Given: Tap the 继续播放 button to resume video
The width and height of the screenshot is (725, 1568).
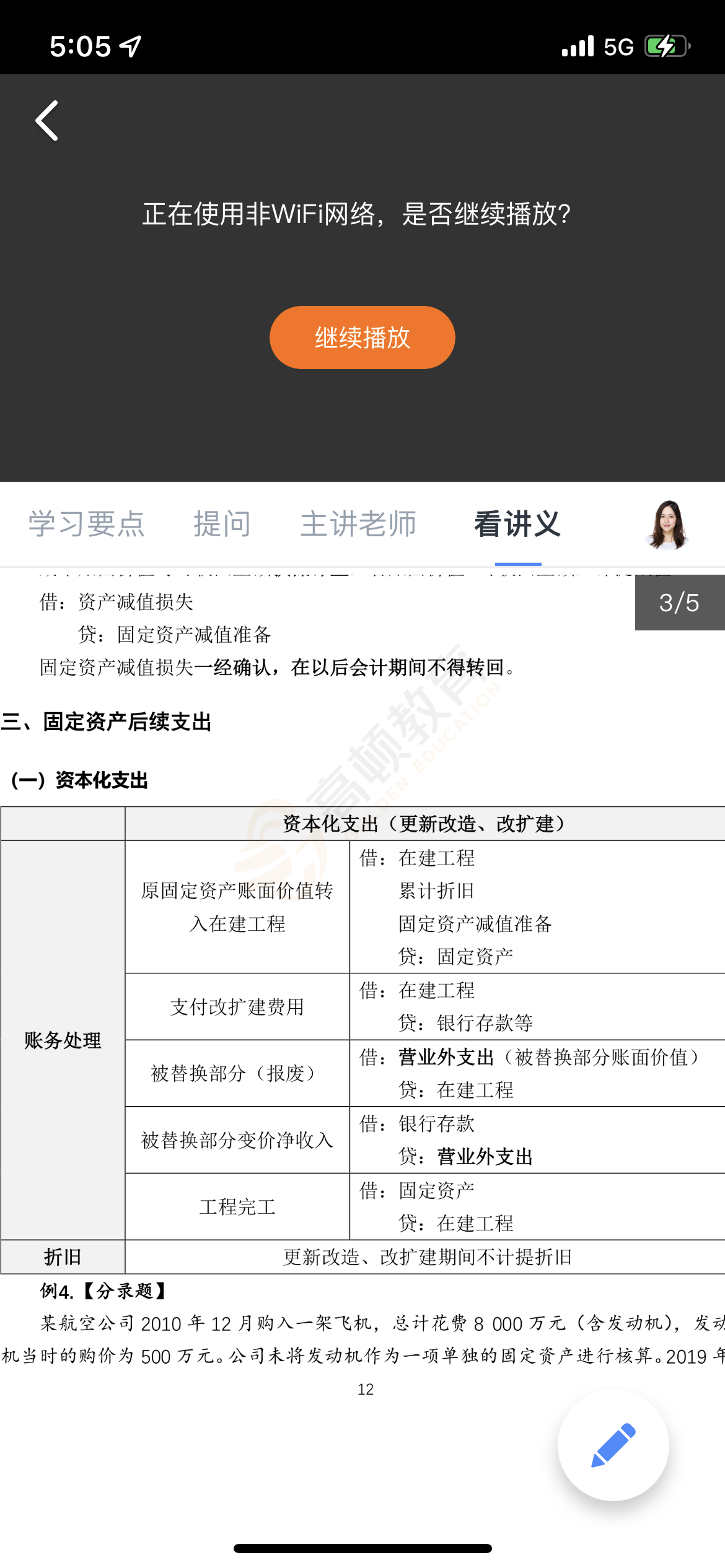Looking at the screenshot, I should pyautogui.click(x=362, y=338).
